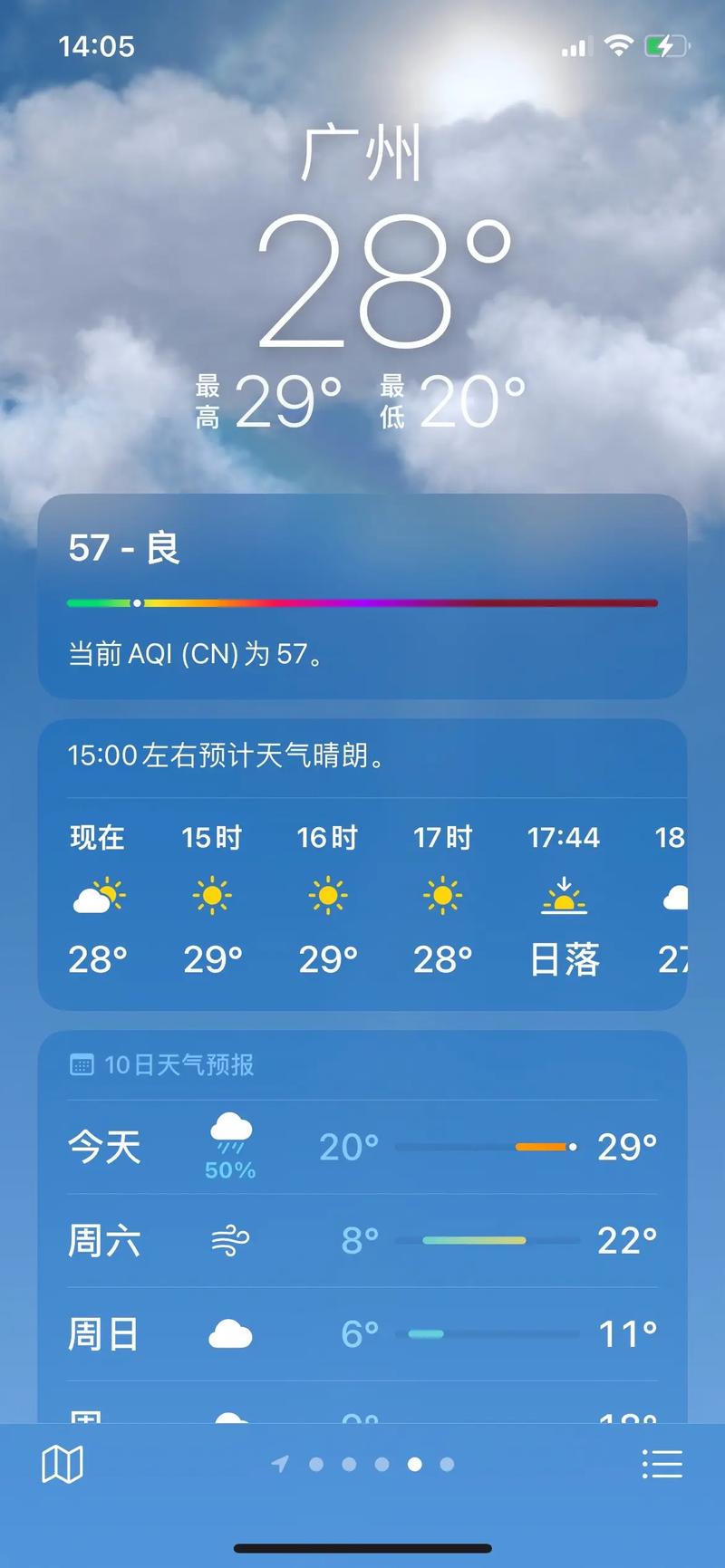This screenshot has height=1568, width=725.
Task: Tap 当前 AQI (CN) 为 57 text
Action: tap(195, 652)
